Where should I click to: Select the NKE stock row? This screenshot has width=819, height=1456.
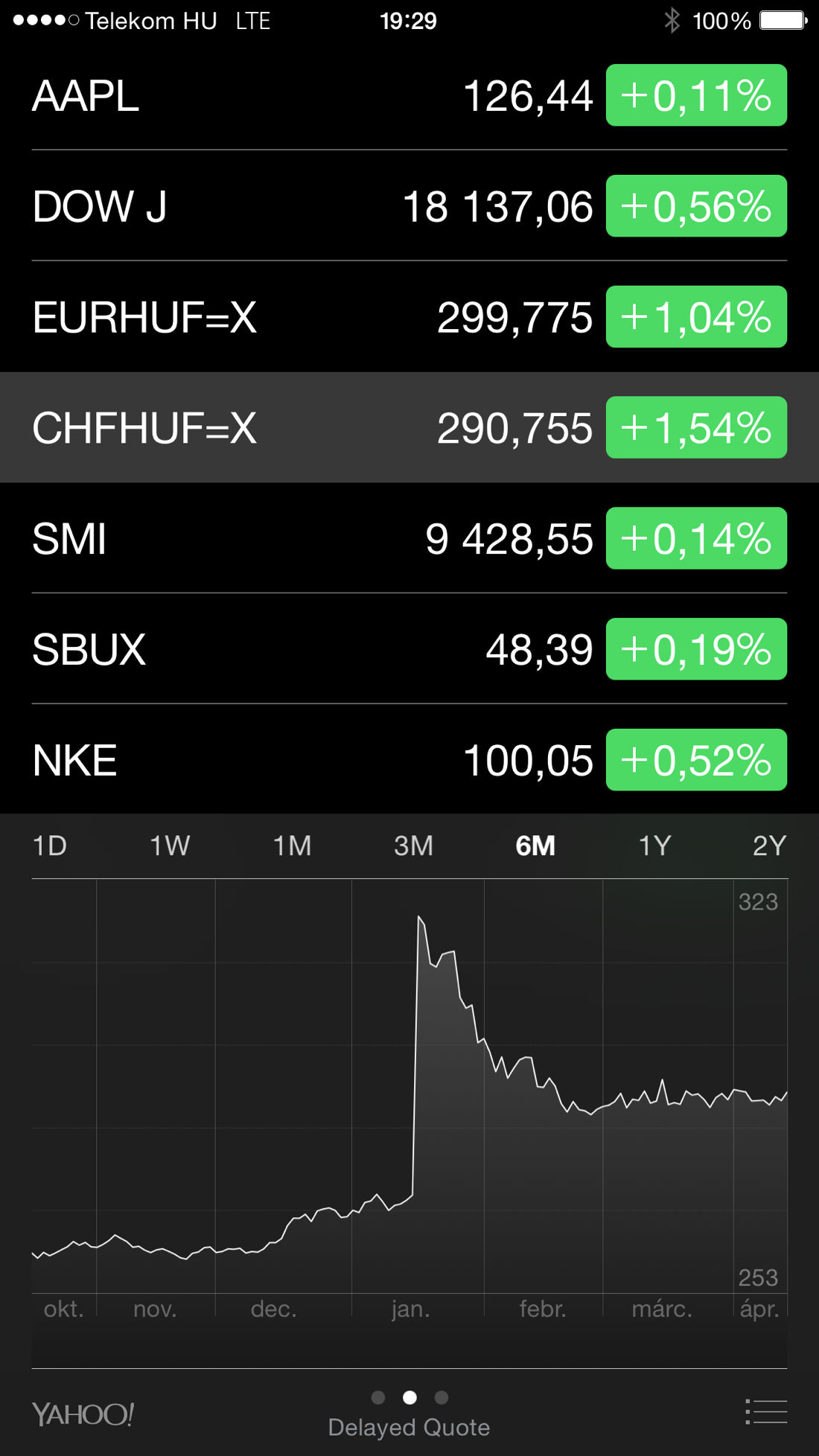click(x=409, y=759)
